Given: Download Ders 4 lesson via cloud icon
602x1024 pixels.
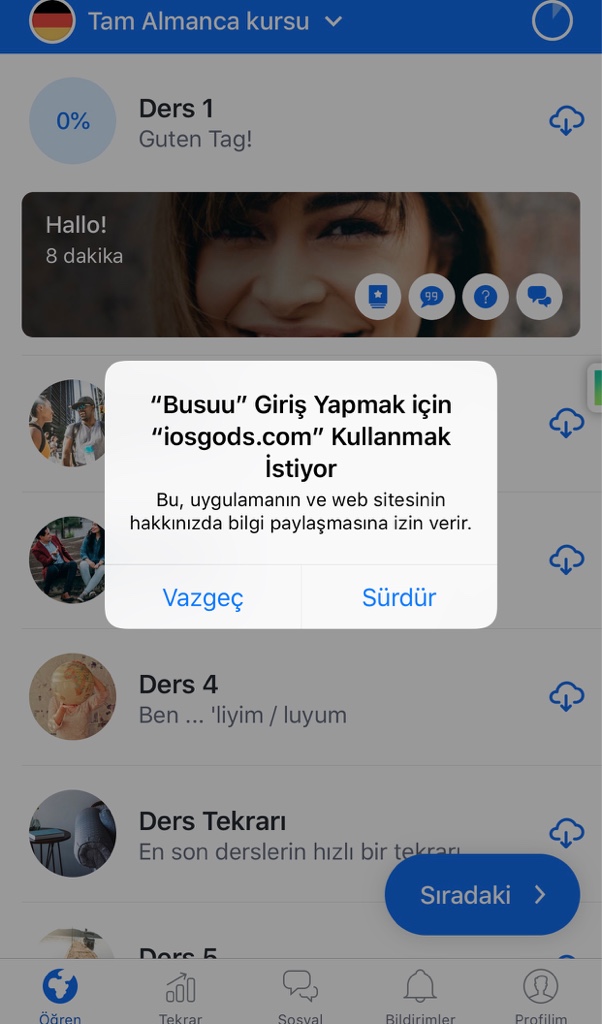Looking at the screenshot, I should (566, 695).
